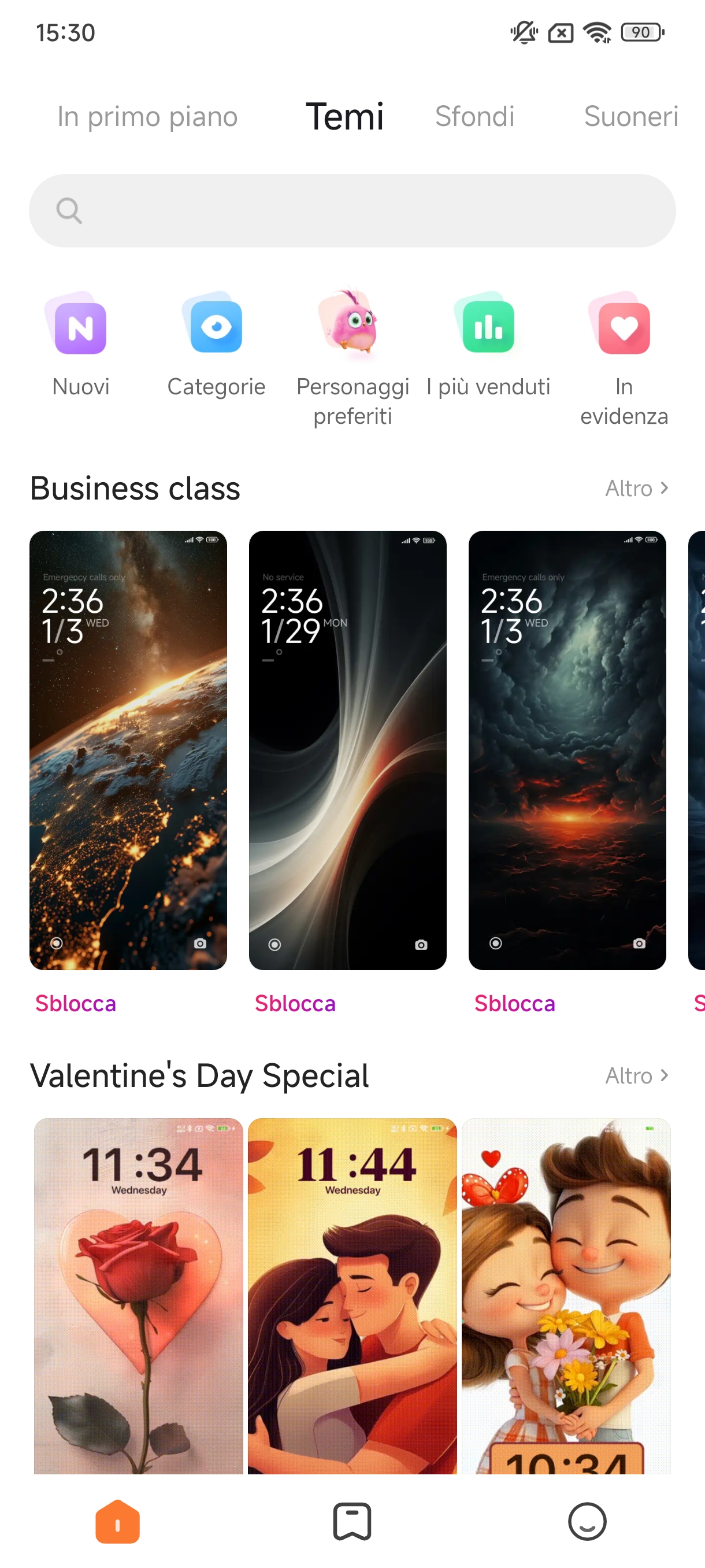
Task: Open the bookmark tab in bottom bar
Action: (x=352, y=1521)
